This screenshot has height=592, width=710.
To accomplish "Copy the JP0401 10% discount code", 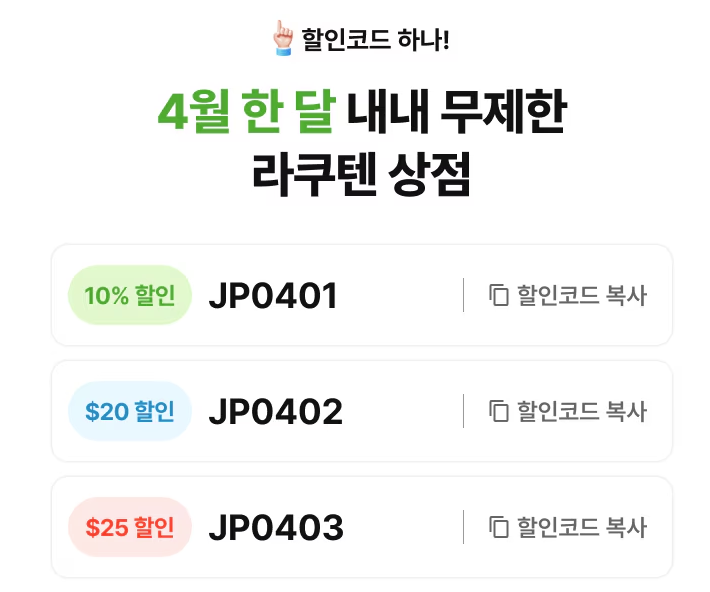I will pos(567,295).
